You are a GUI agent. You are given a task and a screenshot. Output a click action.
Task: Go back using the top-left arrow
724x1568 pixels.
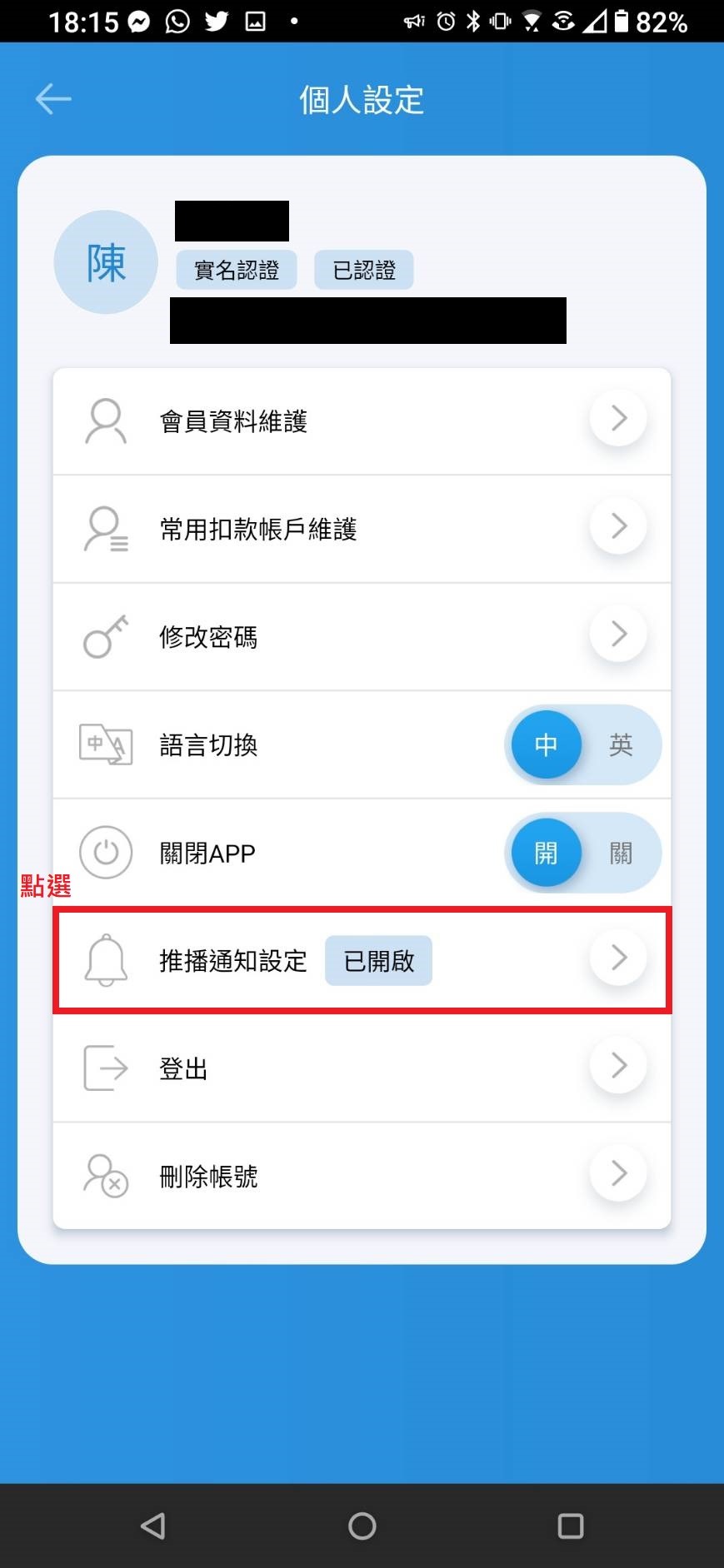pyautogui.click(x=53, y=99)
